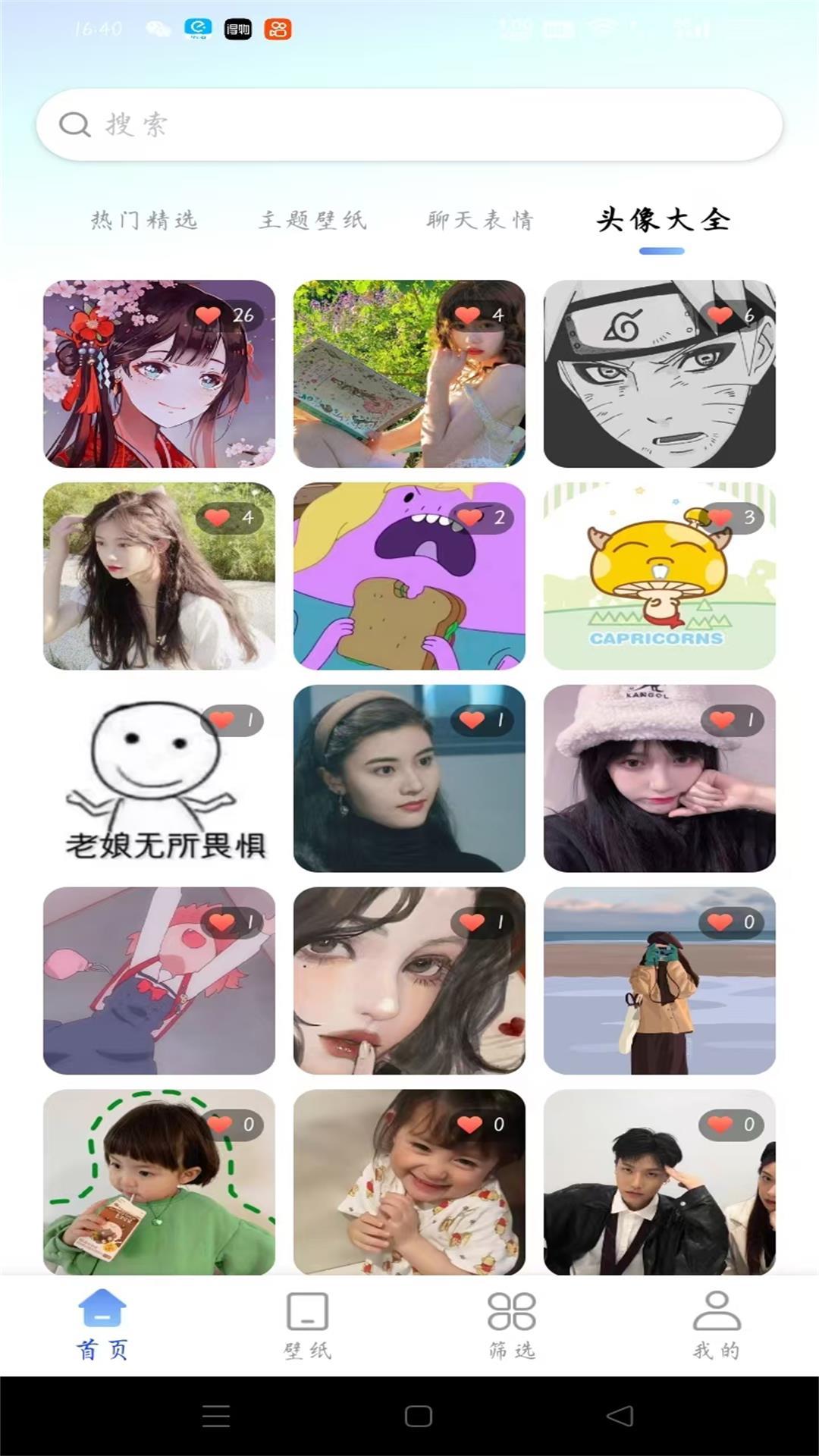Viewport: 819px width, 1456px height.
Task: Tap the system back button
Action: click(620, 1416)
